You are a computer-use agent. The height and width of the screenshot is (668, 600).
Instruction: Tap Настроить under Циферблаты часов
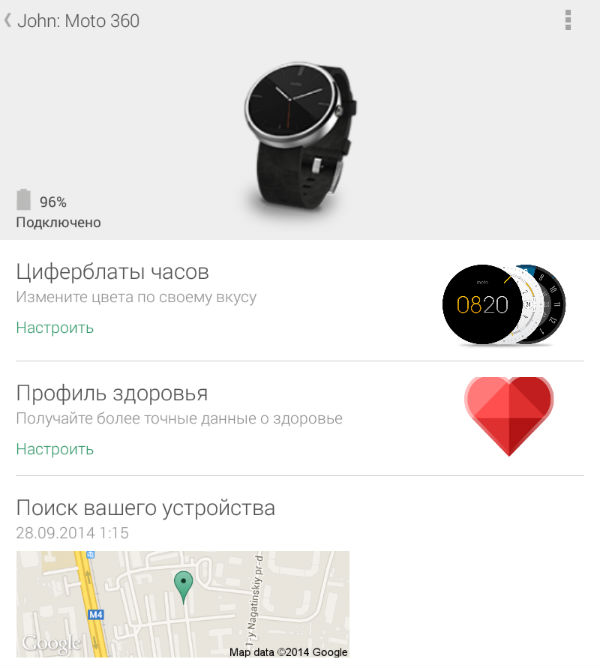pos(55,327)
